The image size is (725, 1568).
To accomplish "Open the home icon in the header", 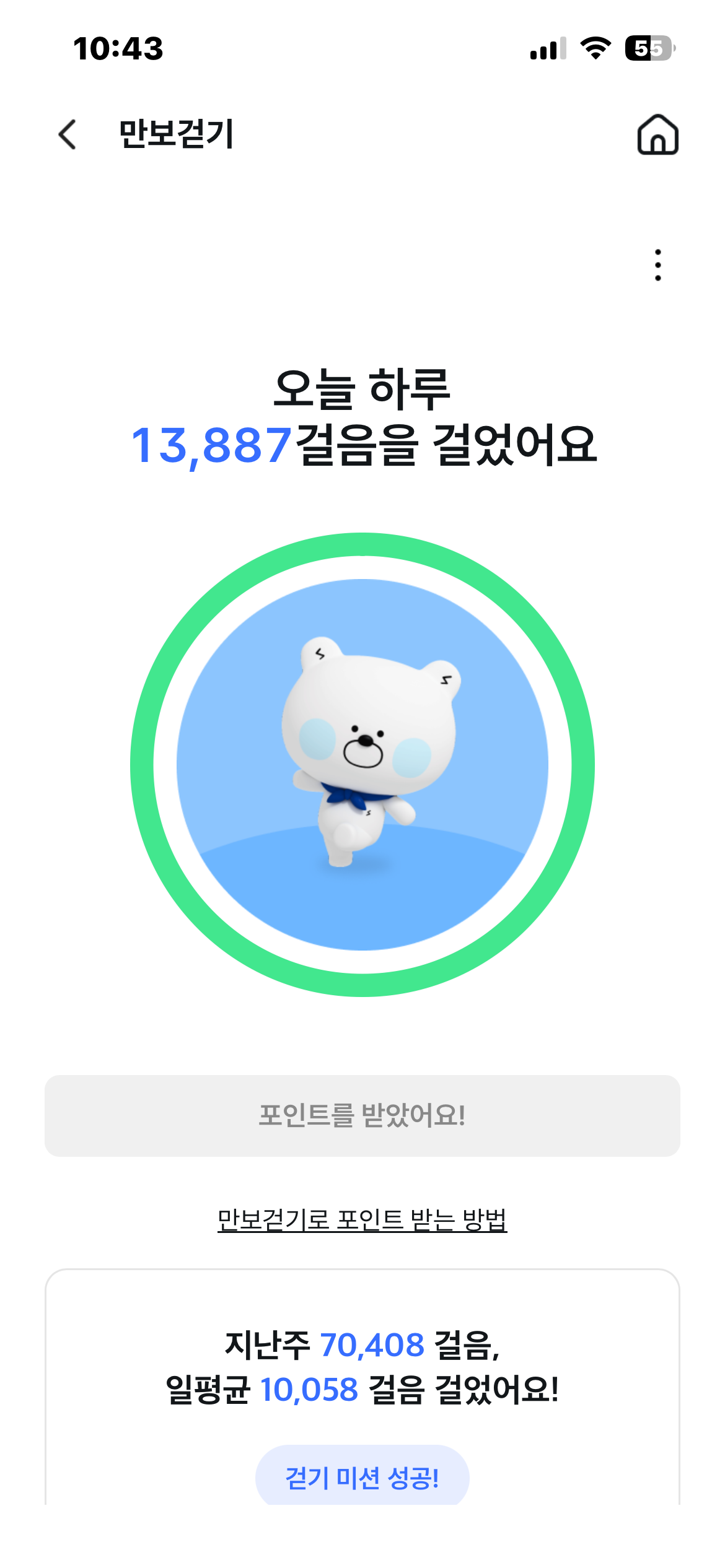I will pos(657,134).
